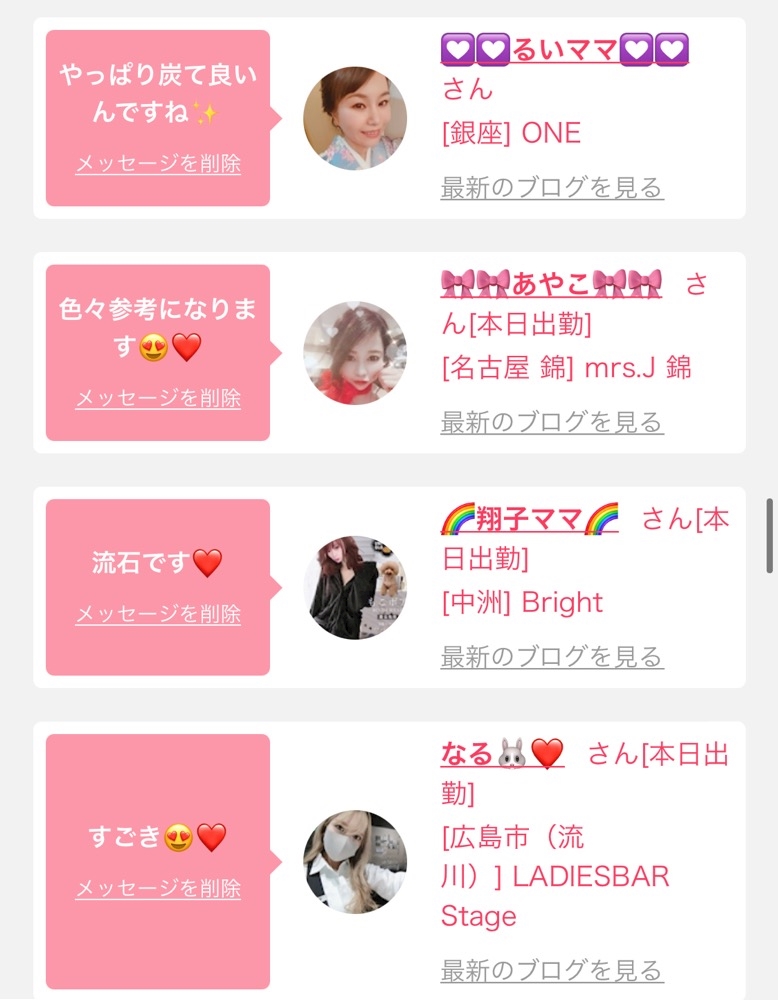Open なる's profile name link
Viewport: 778px width, 1000px height.
click(503, 753)
